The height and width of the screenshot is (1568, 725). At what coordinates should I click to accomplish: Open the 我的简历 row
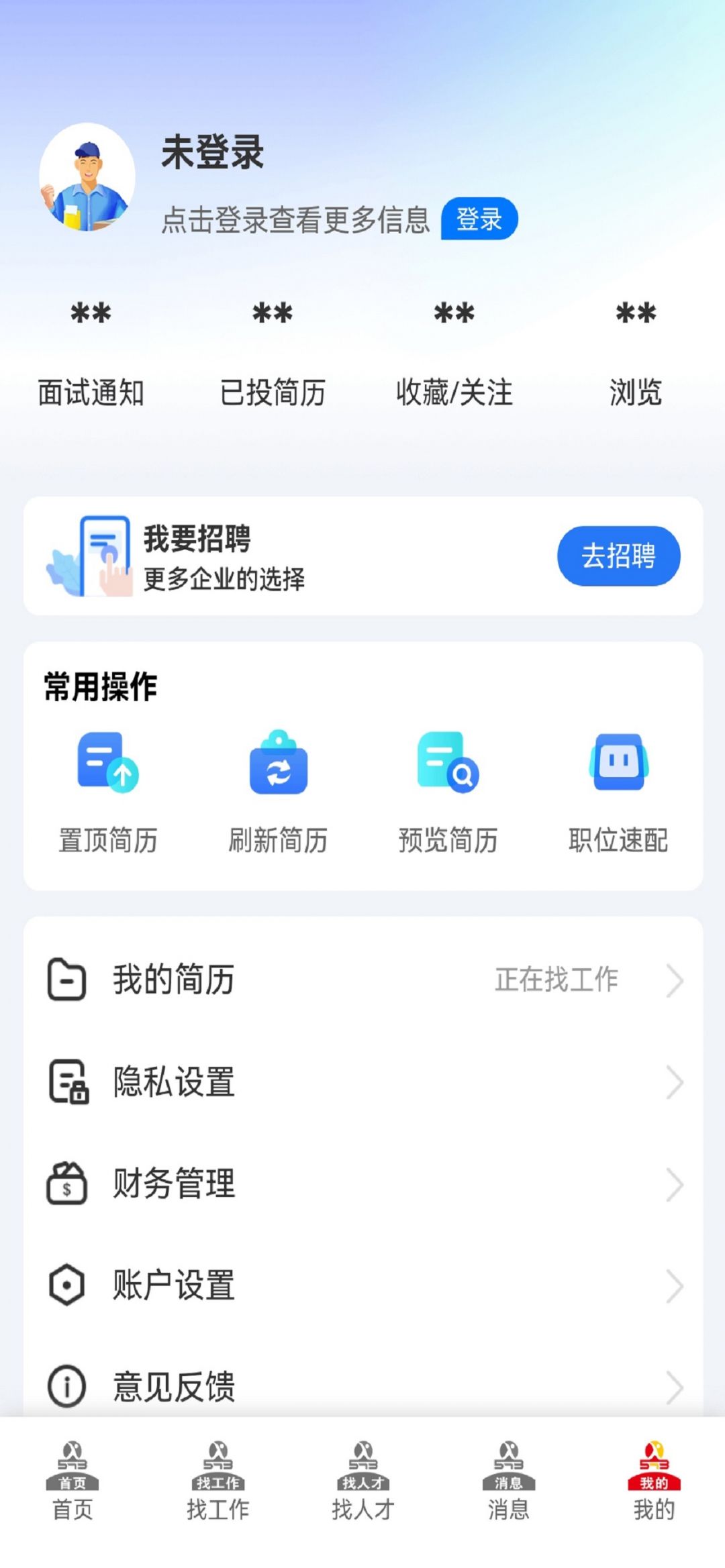(x=362, y=980)
